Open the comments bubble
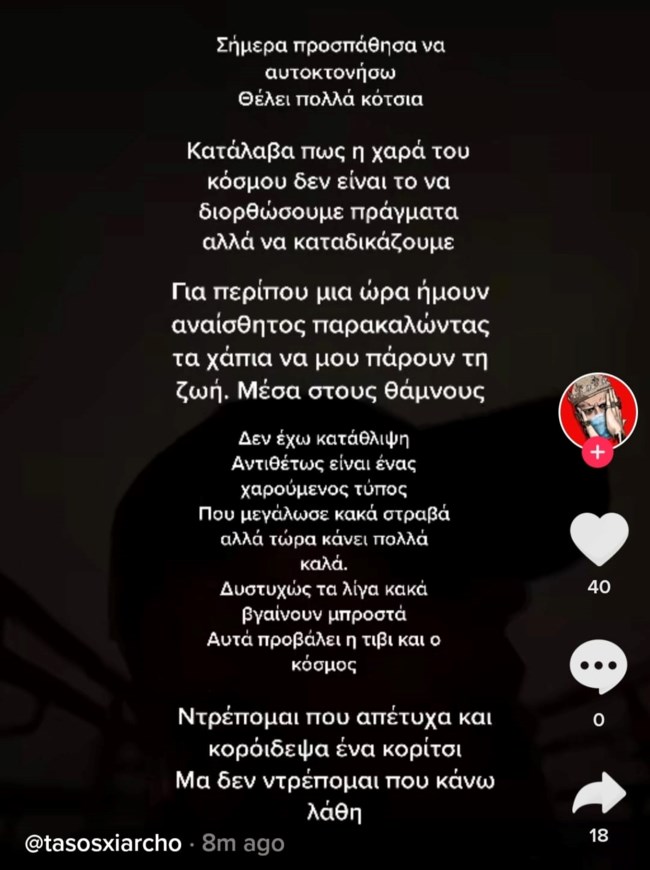Image resolution: width=650 pixels, height=870 pixels. coord(598,669)
